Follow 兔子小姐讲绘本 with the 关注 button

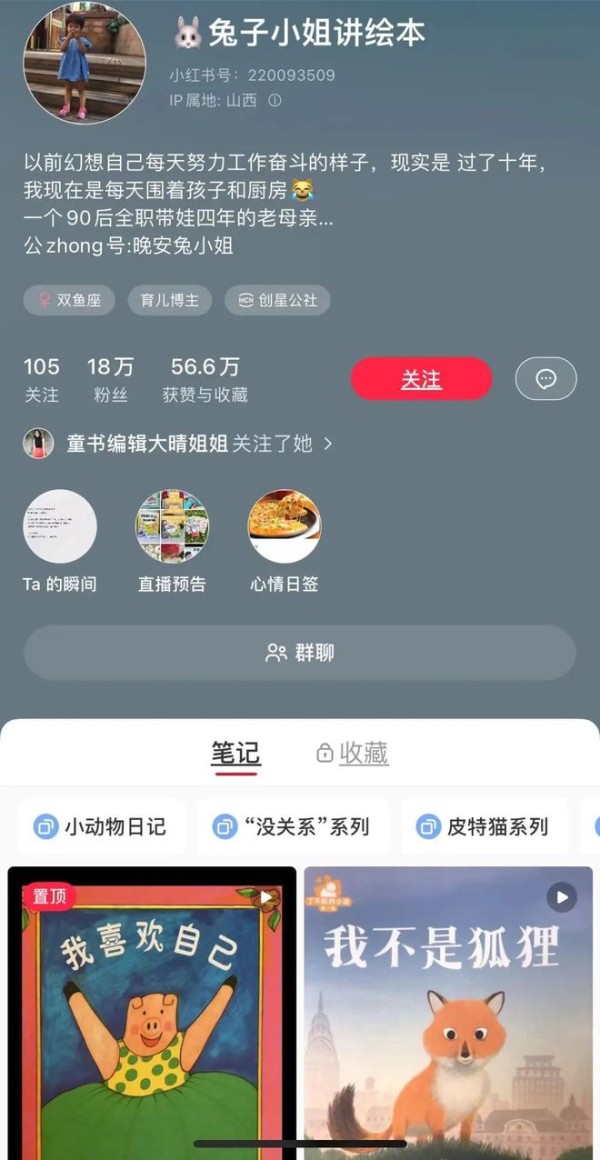(421, 379)
